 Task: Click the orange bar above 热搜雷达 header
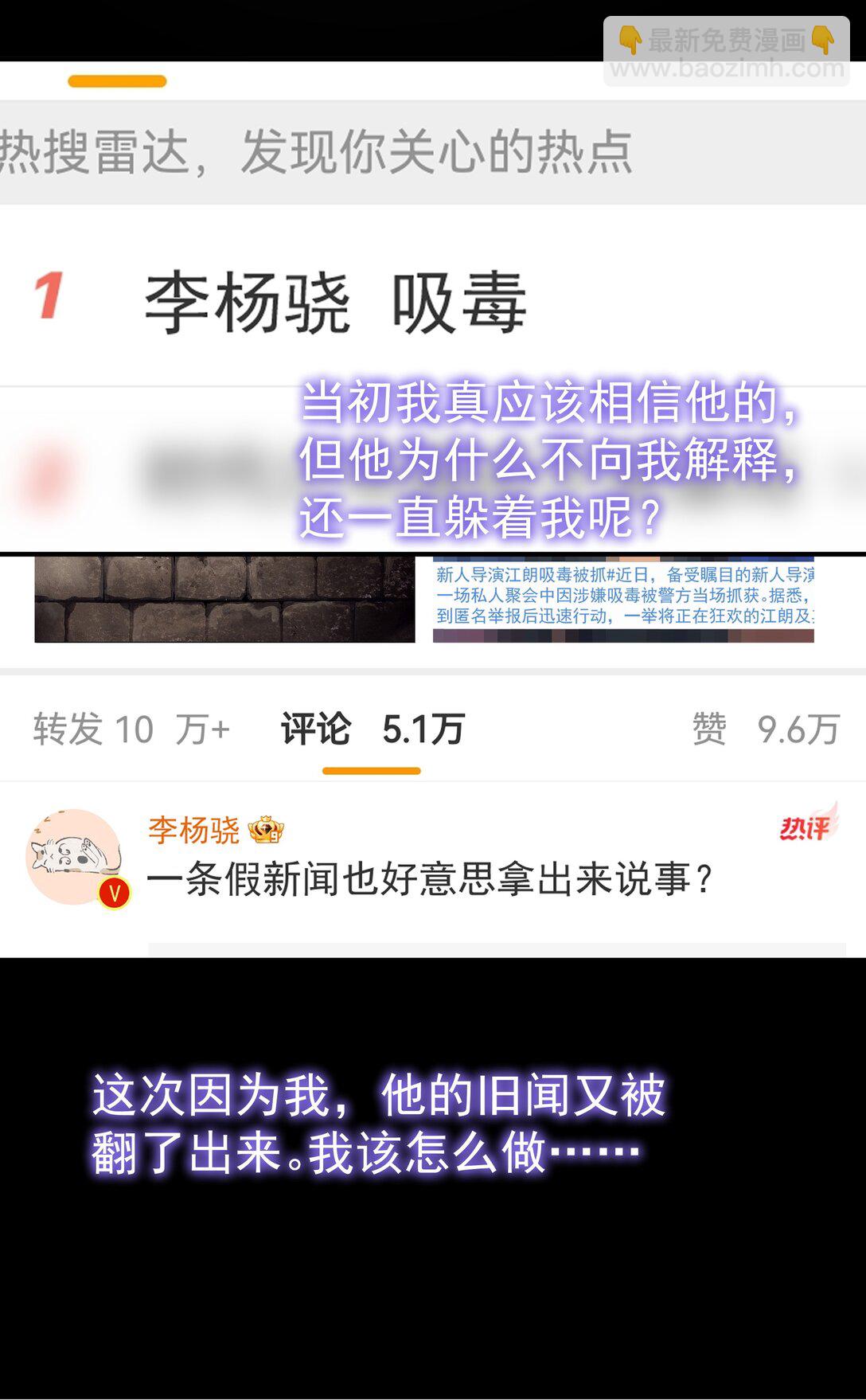pyautogui.click(x=118, y=79)
